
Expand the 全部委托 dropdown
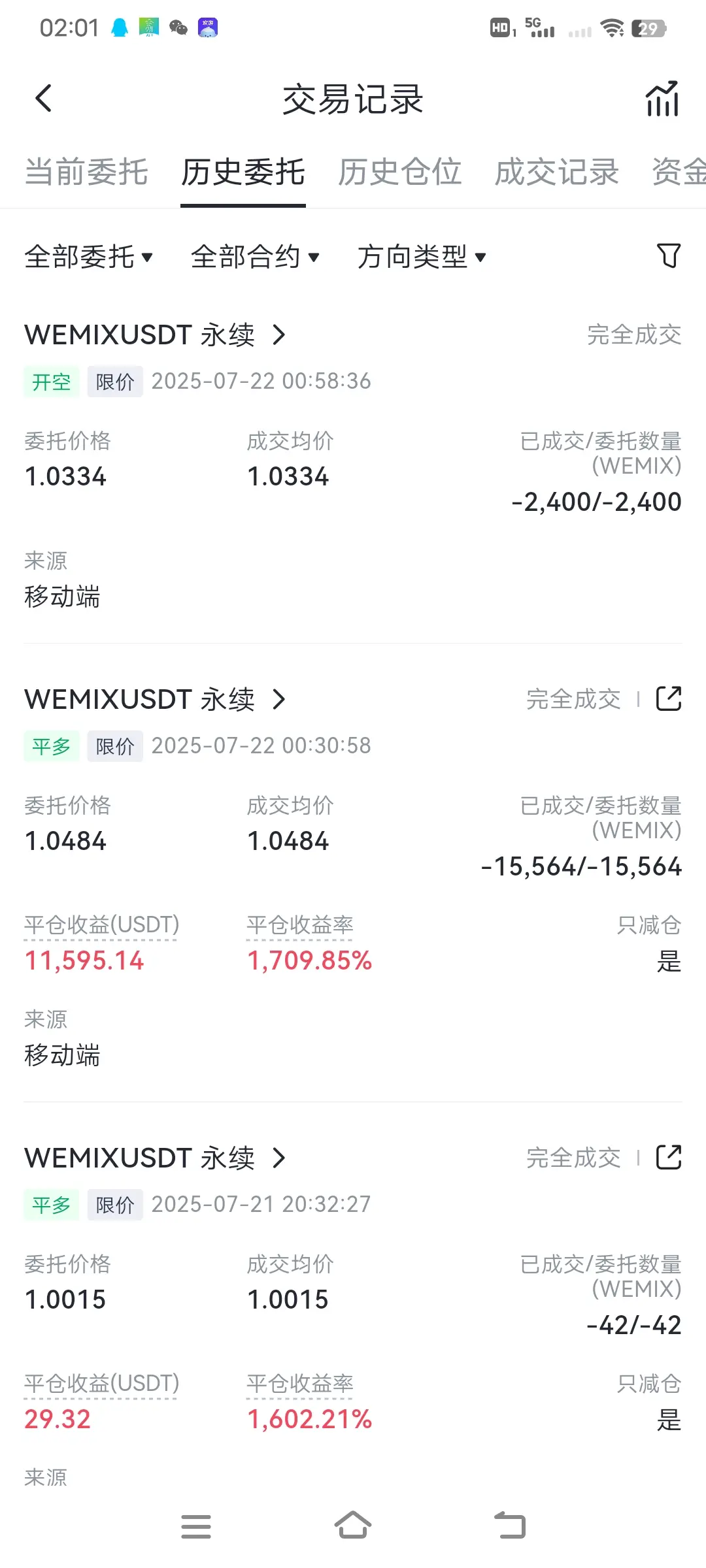tap(89, 257)
